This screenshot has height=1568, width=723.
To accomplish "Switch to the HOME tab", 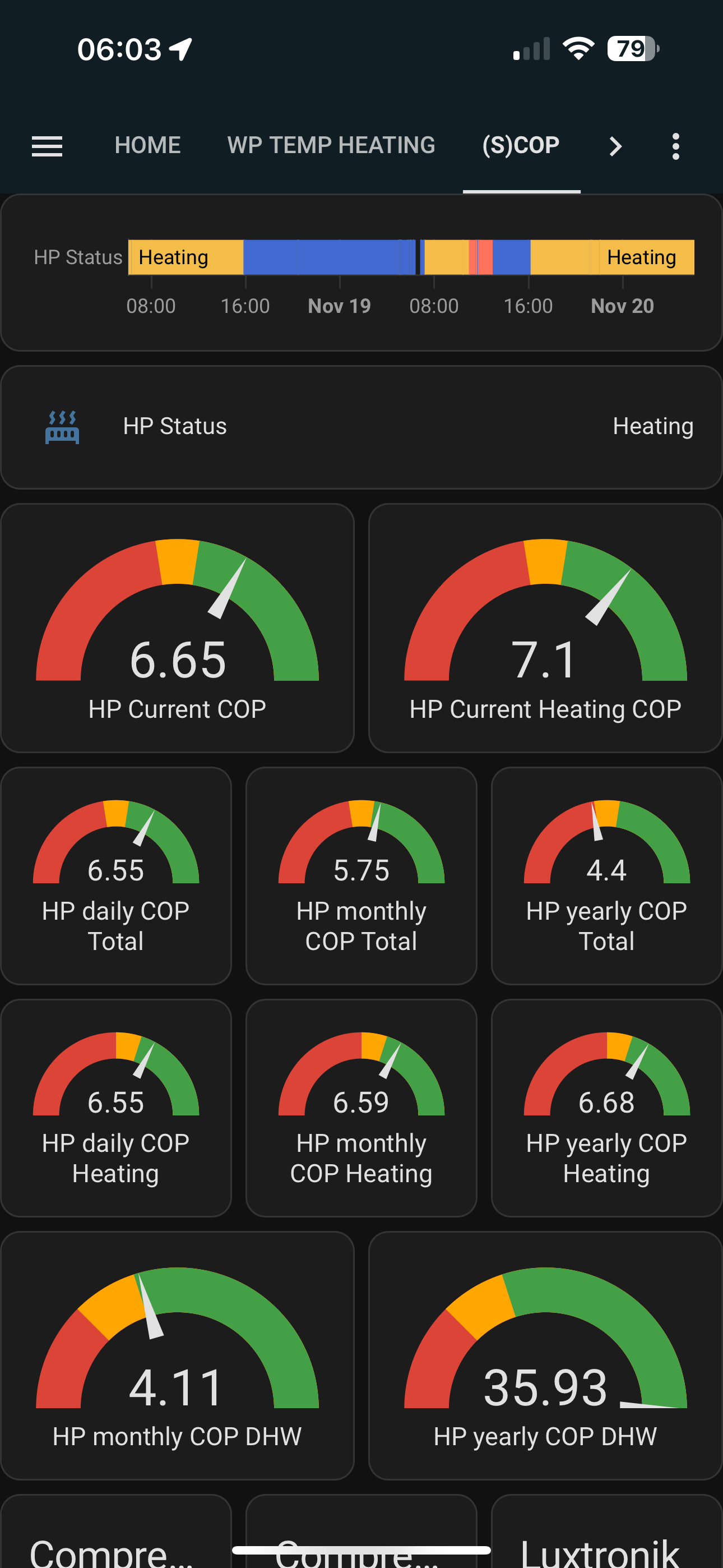I will (x=147, y=145).
